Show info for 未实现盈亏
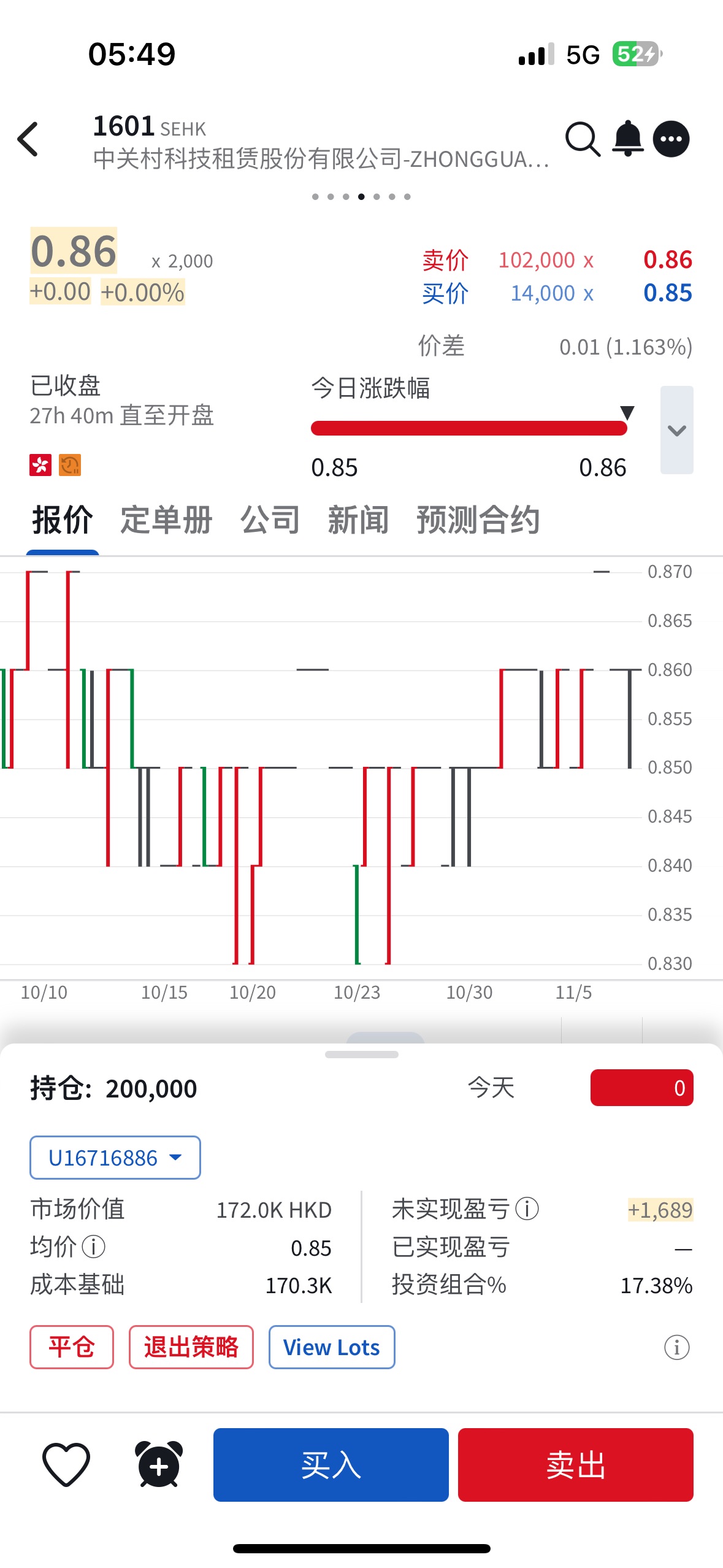This screenshot has height=1568, width=723. pos(527,1209)
